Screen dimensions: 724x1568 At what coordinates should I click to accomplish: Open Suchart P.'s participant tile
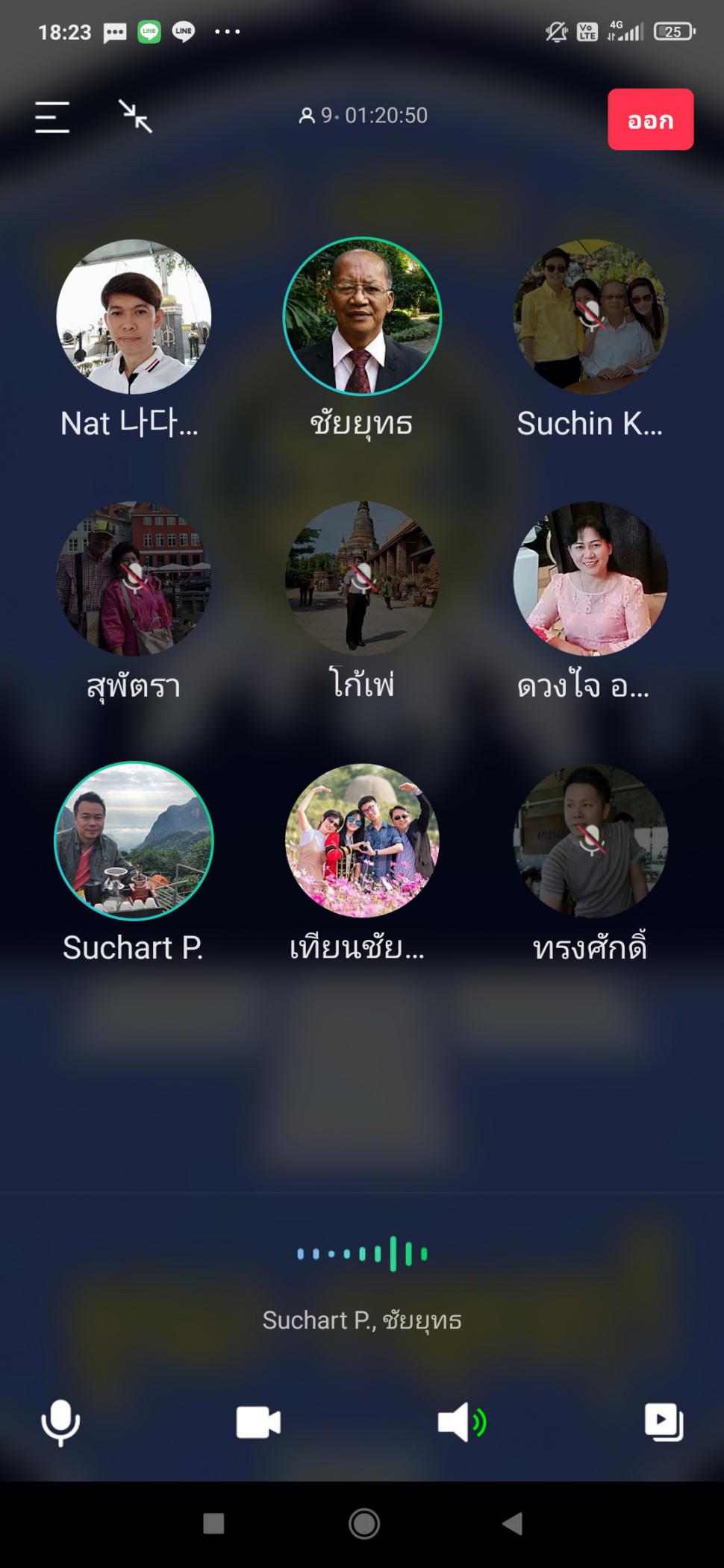pos(134,840)
